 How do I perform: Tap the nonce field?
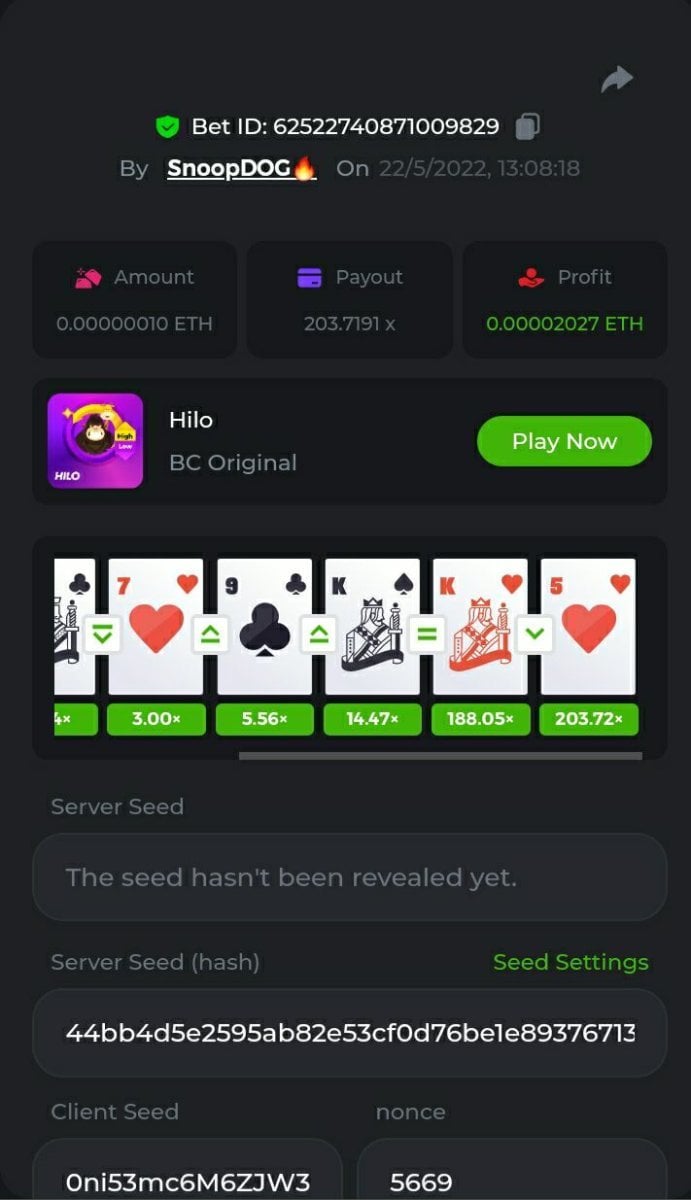coord(511,1180)
